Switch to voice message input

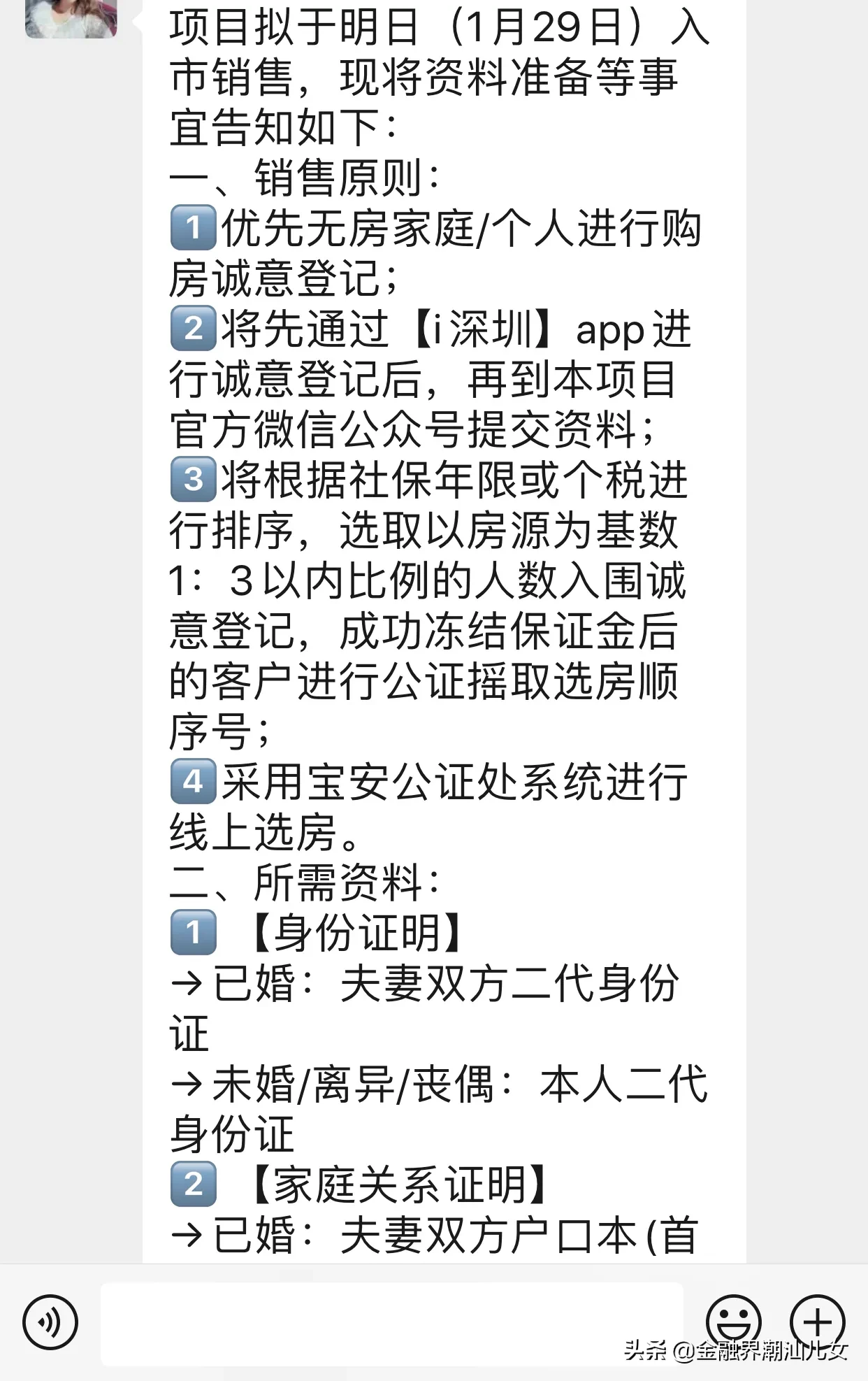tap(50, 1322)
